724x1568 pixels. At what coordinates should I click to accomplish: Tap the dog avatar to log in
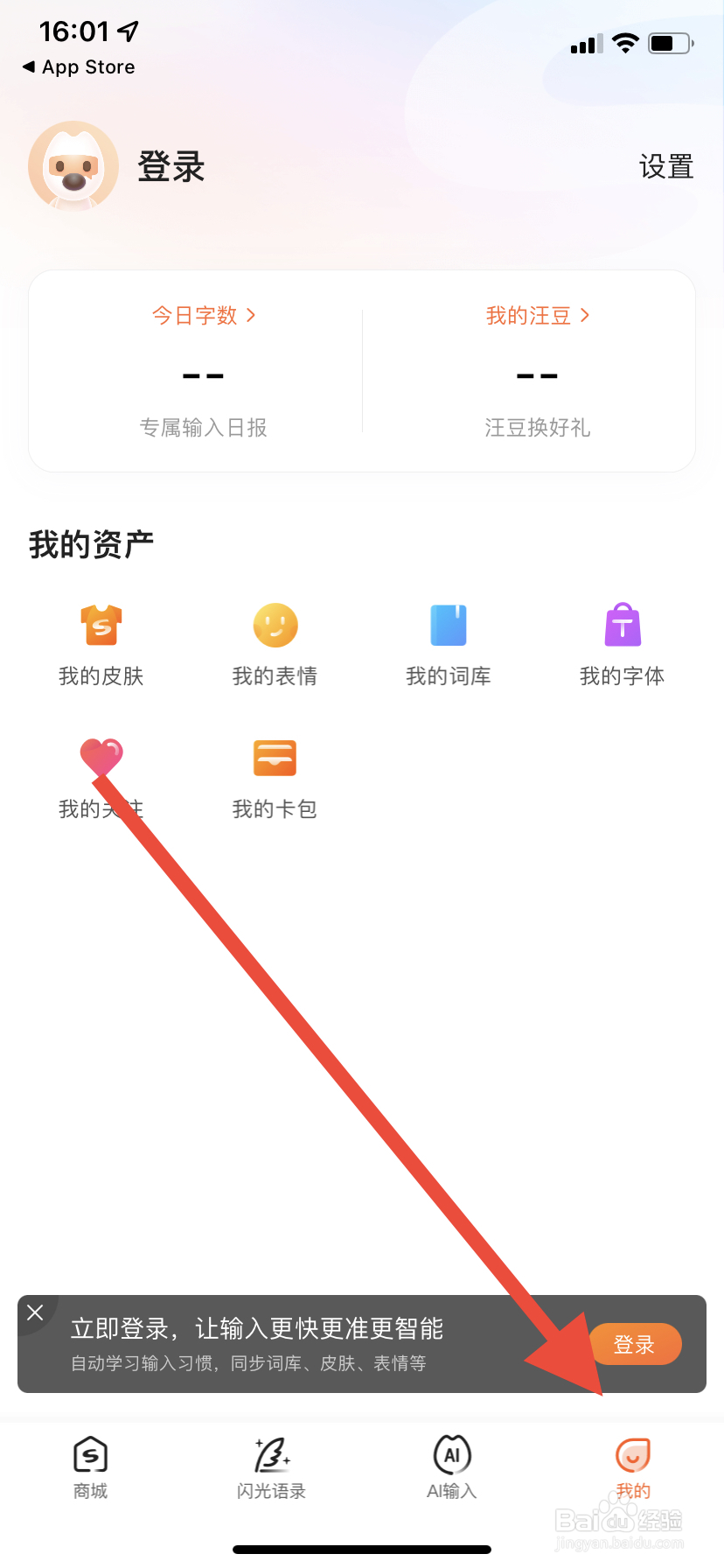(x=73, y=166)
